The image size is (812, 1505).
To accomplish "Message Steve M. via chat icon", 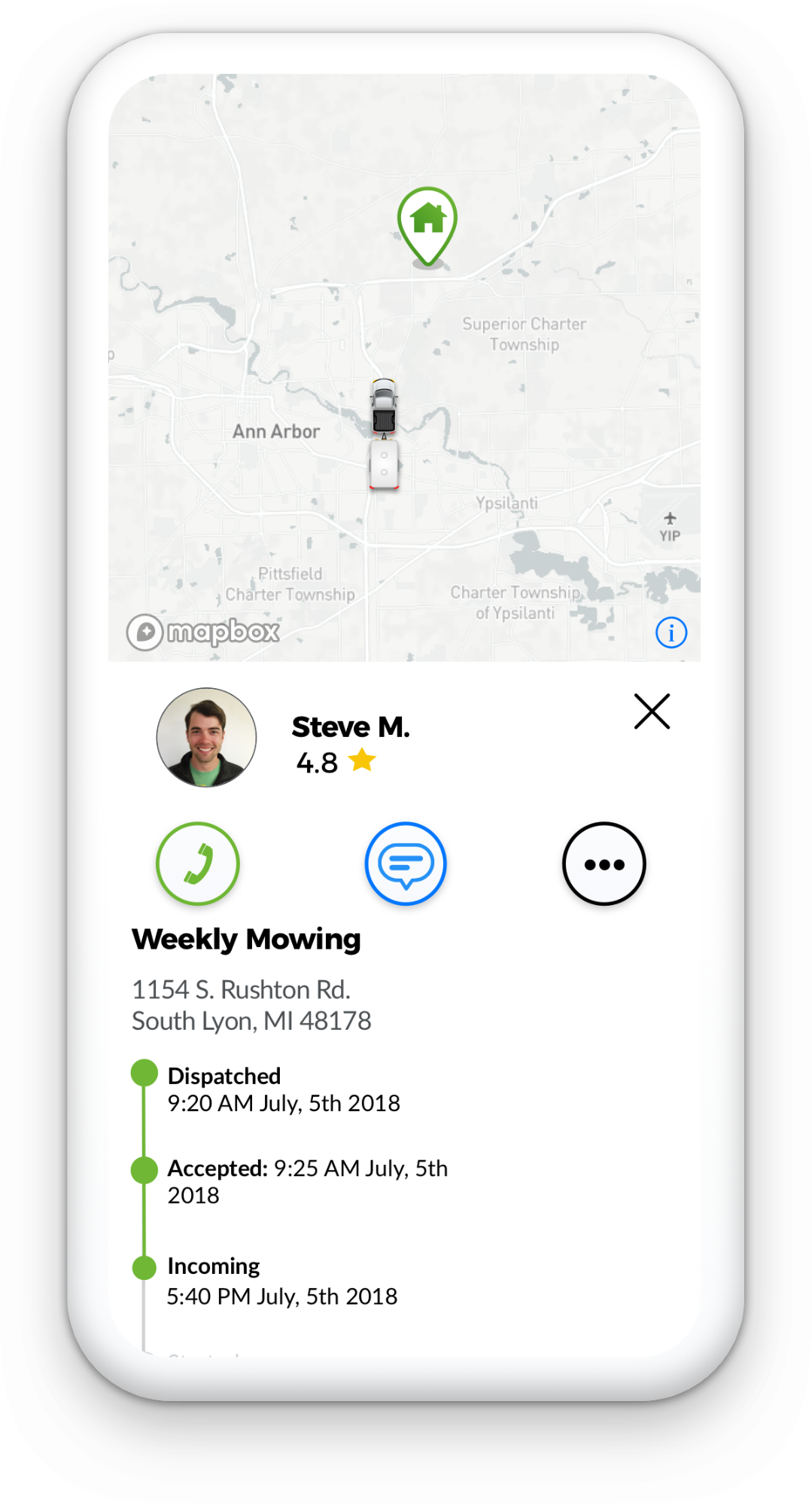I will point(406,864).
